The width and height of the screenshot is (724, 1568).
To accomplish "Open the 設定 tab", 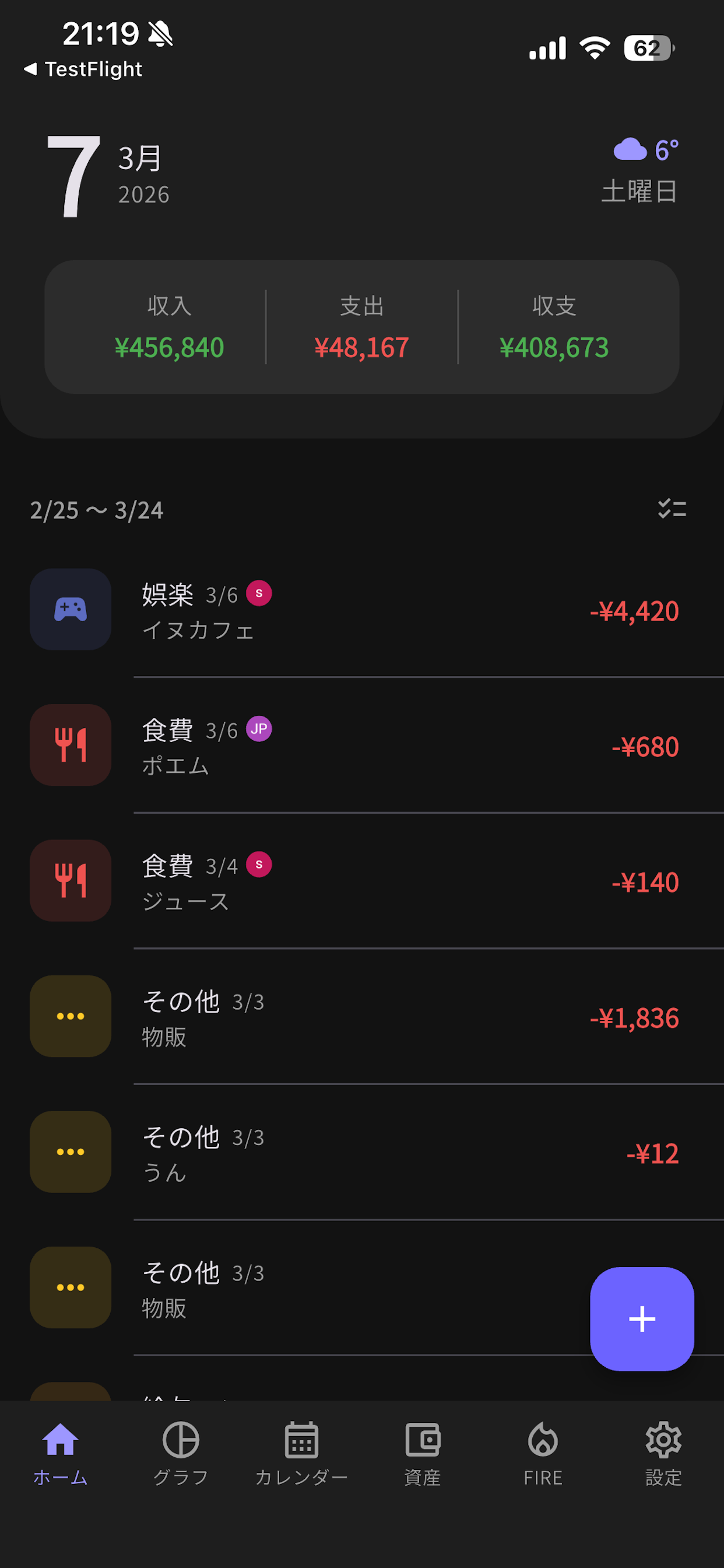I will [x=663, y=1452].
